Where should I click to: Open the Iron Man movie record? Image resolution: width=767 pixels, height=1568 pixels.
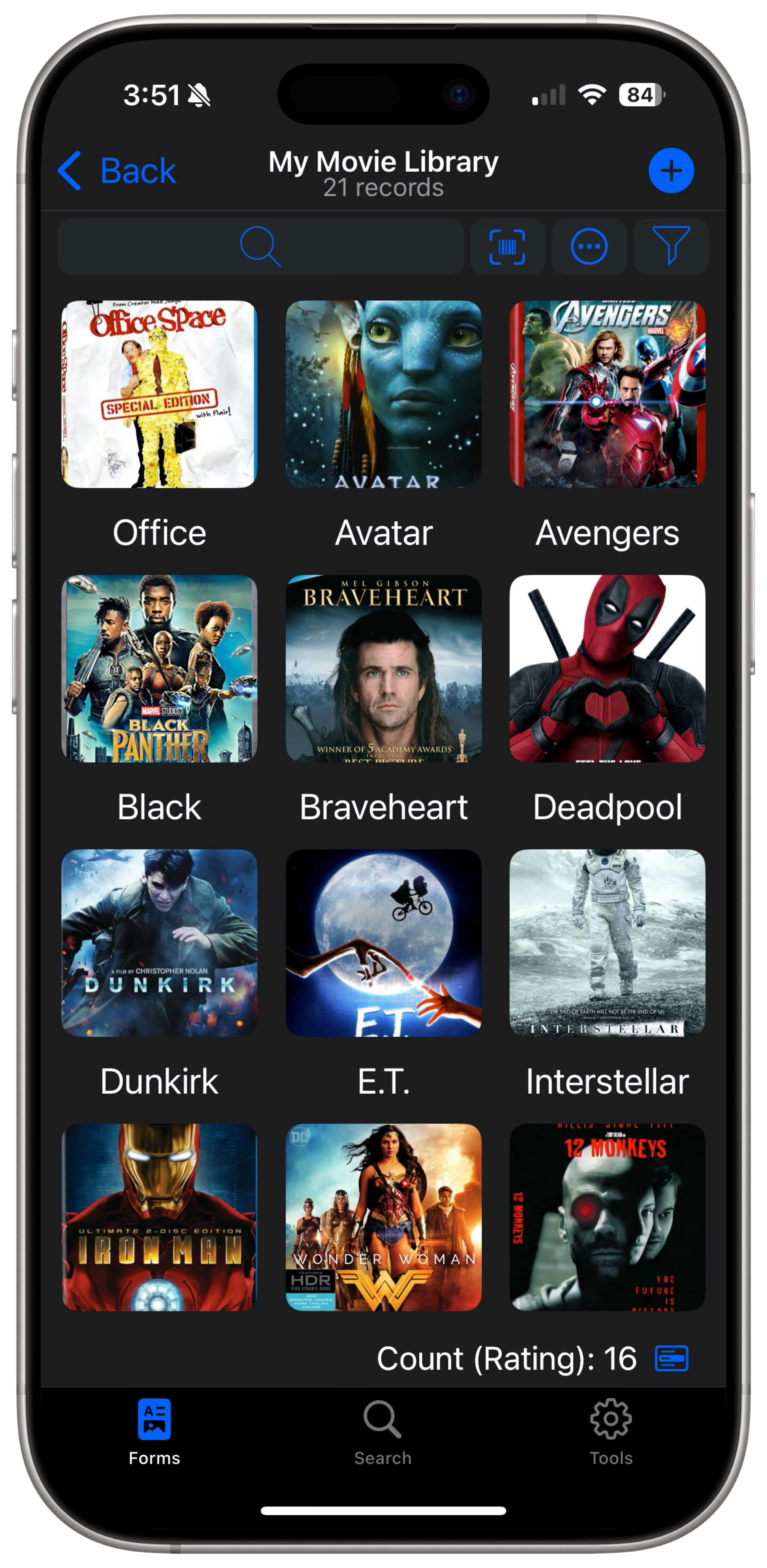click(160, 1218)
